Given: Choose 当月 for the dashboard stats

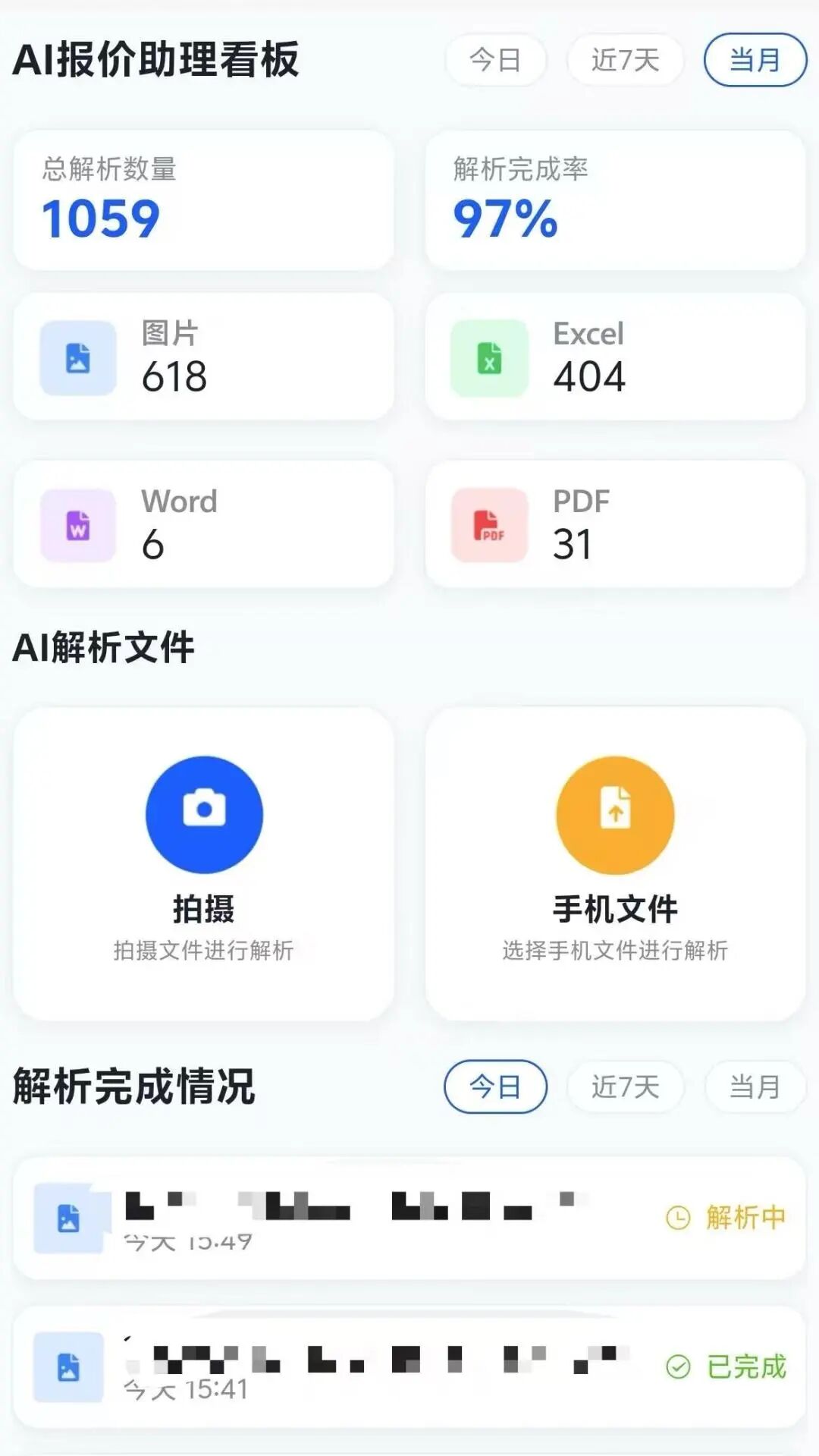Looking at the screenshot, I should (755, 60).
